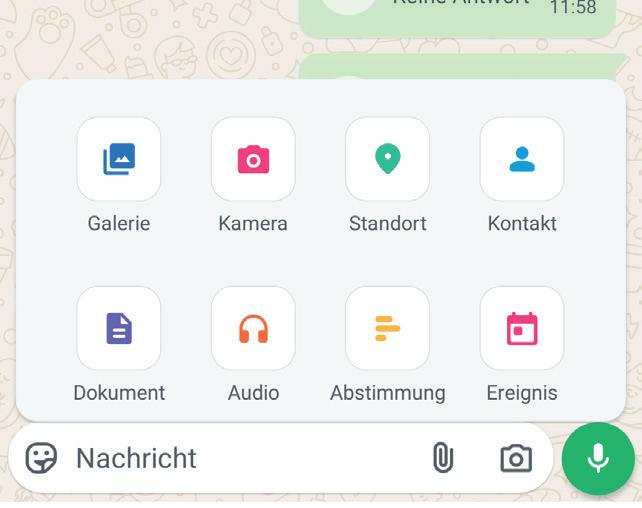
Task: Tap the Nachricht text field
Action: 240,458
